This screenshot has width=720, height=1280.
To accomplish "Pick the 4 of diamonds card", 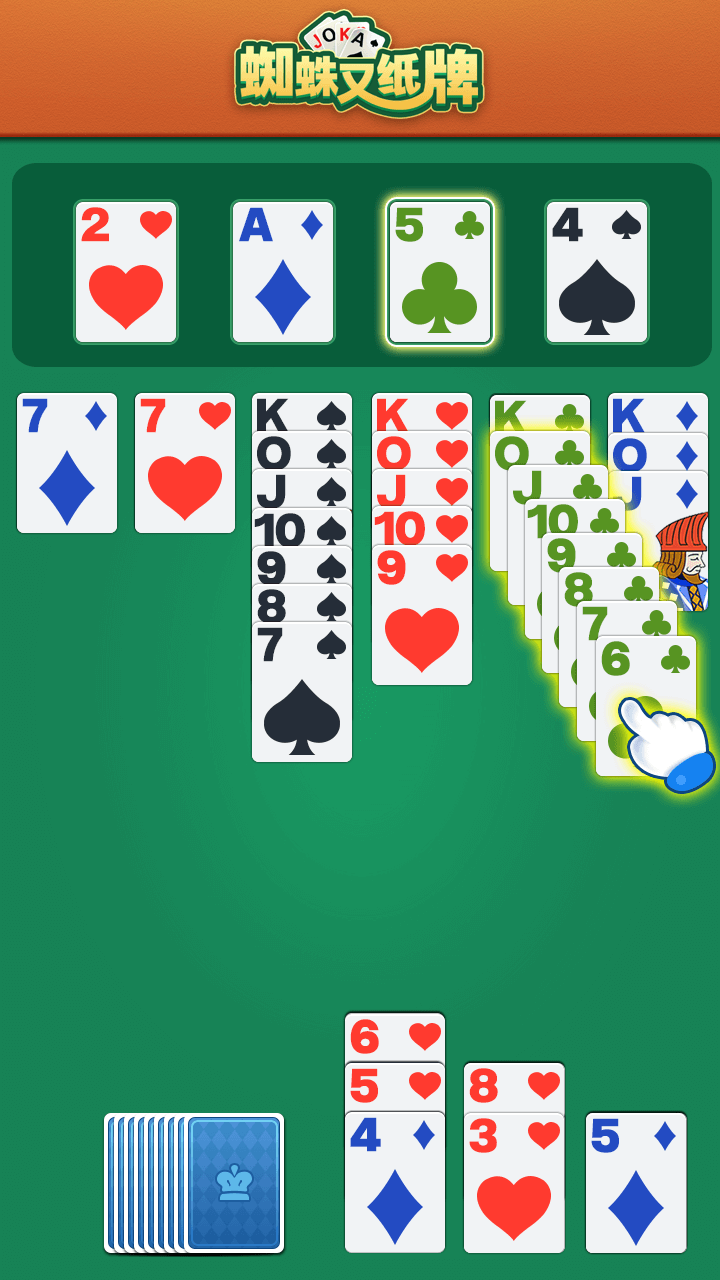I will [395, 1183].
